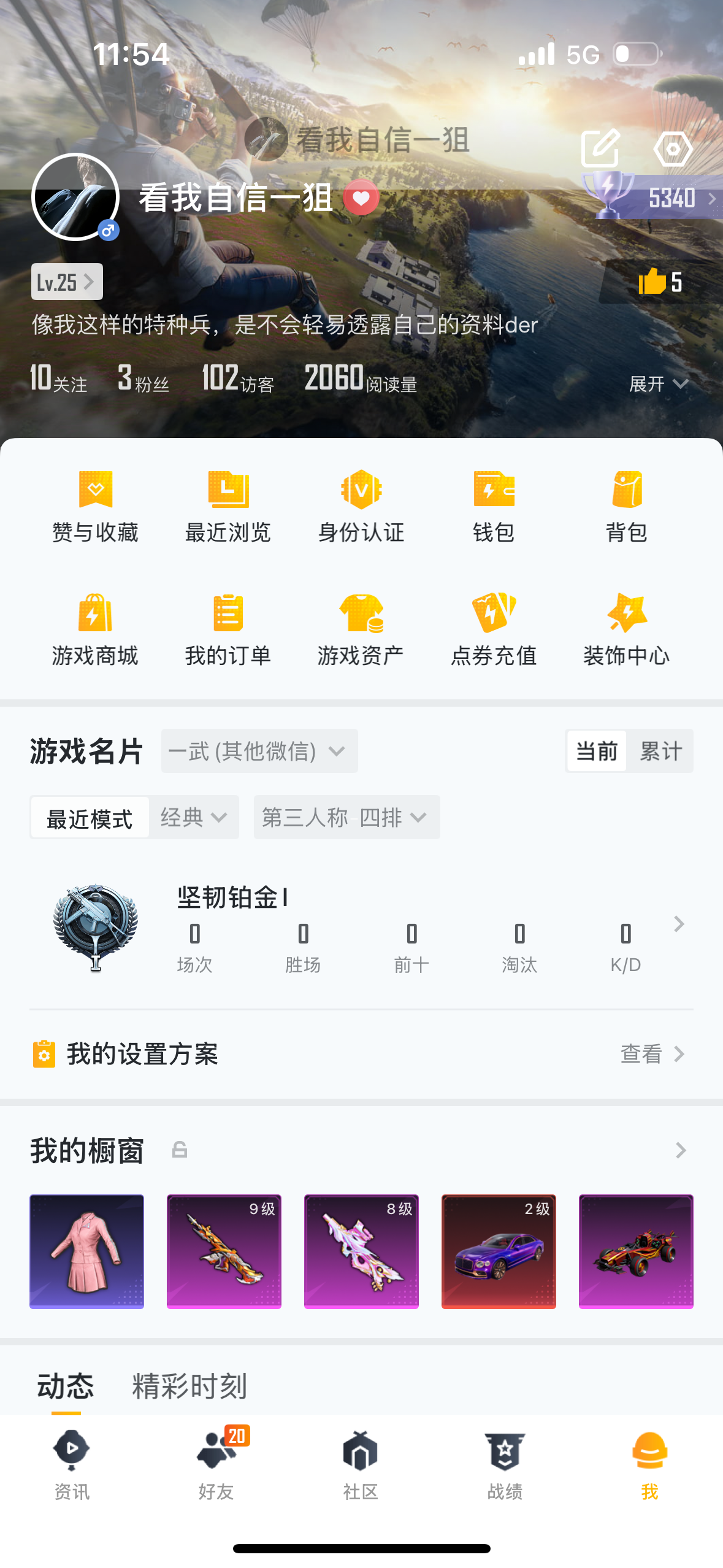Screen dimensions: 723x1568
Task: Go to 游戏商城 game store
Action: point(95,630)
